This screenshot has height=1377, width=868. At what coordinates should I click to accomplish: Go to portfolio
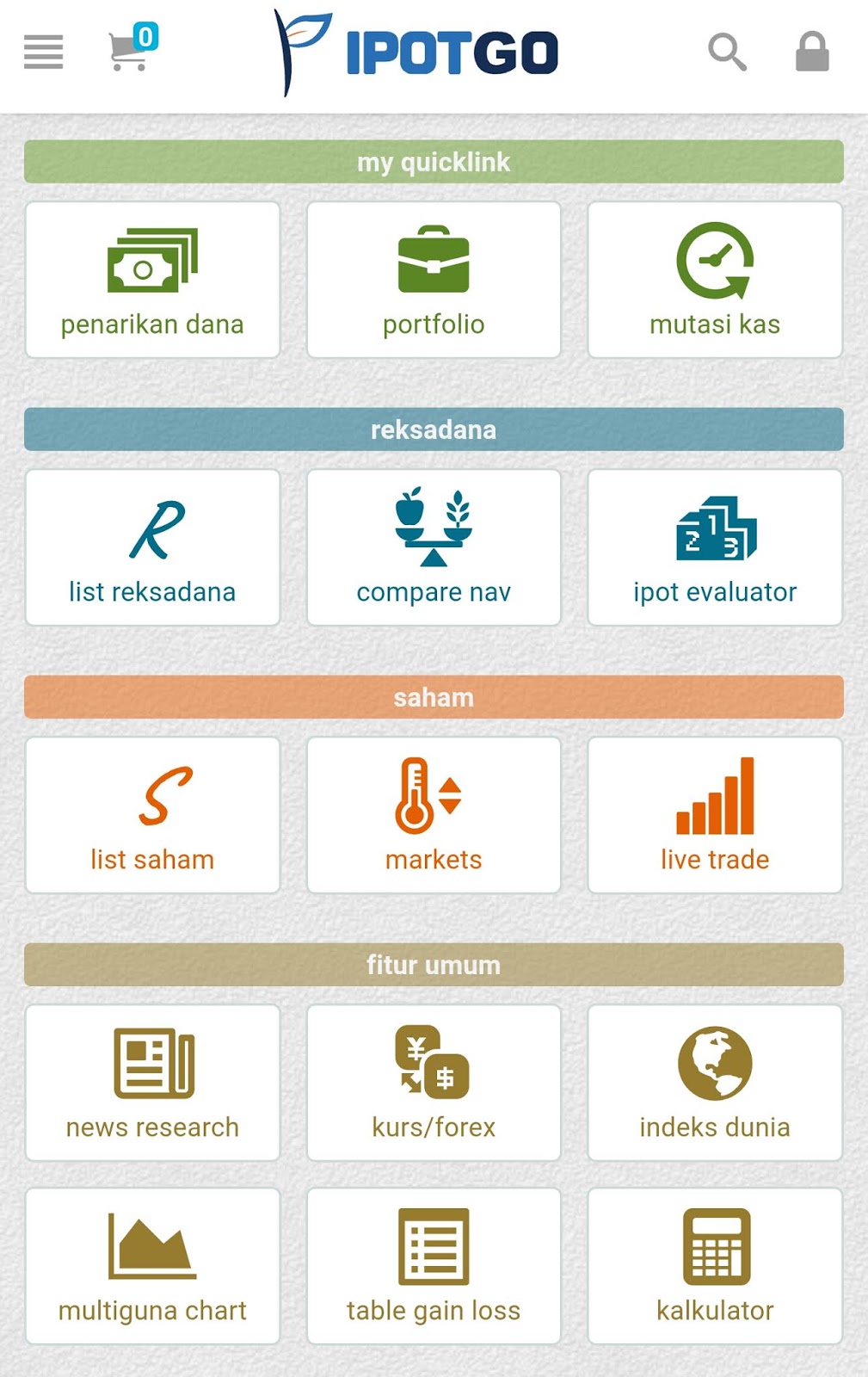434,281
